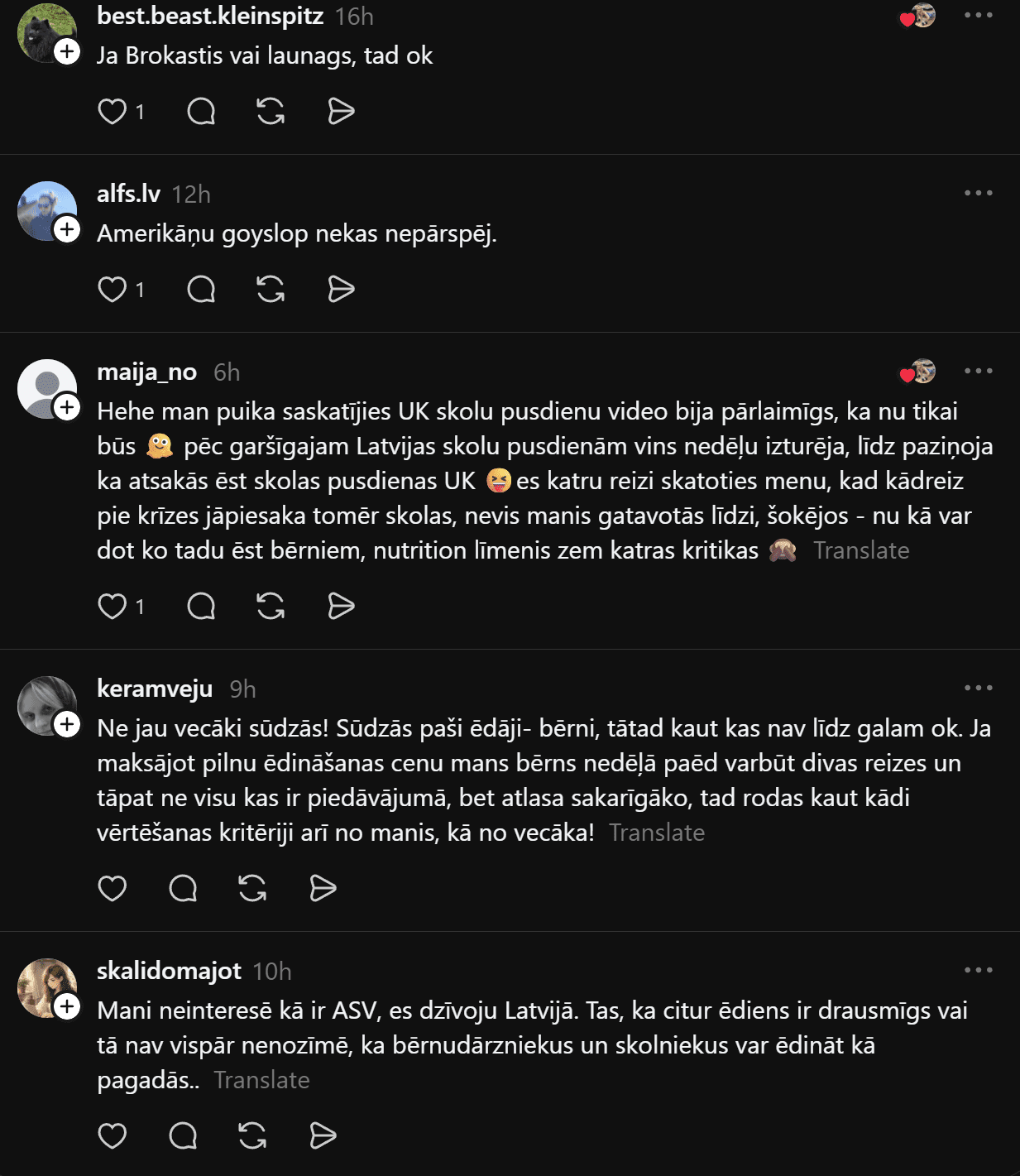1020x1176 pixels.
Task: View best.beast.kleinspitz's profile by username
Action: 210,16
